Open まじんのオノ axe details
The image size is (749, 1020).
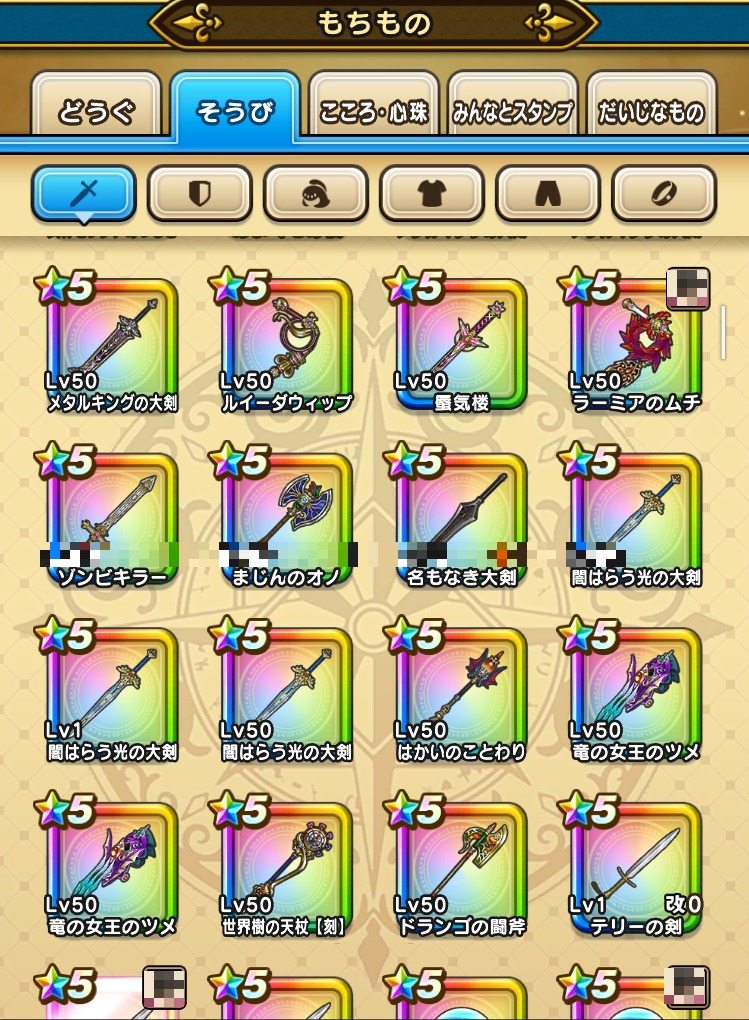286,517
